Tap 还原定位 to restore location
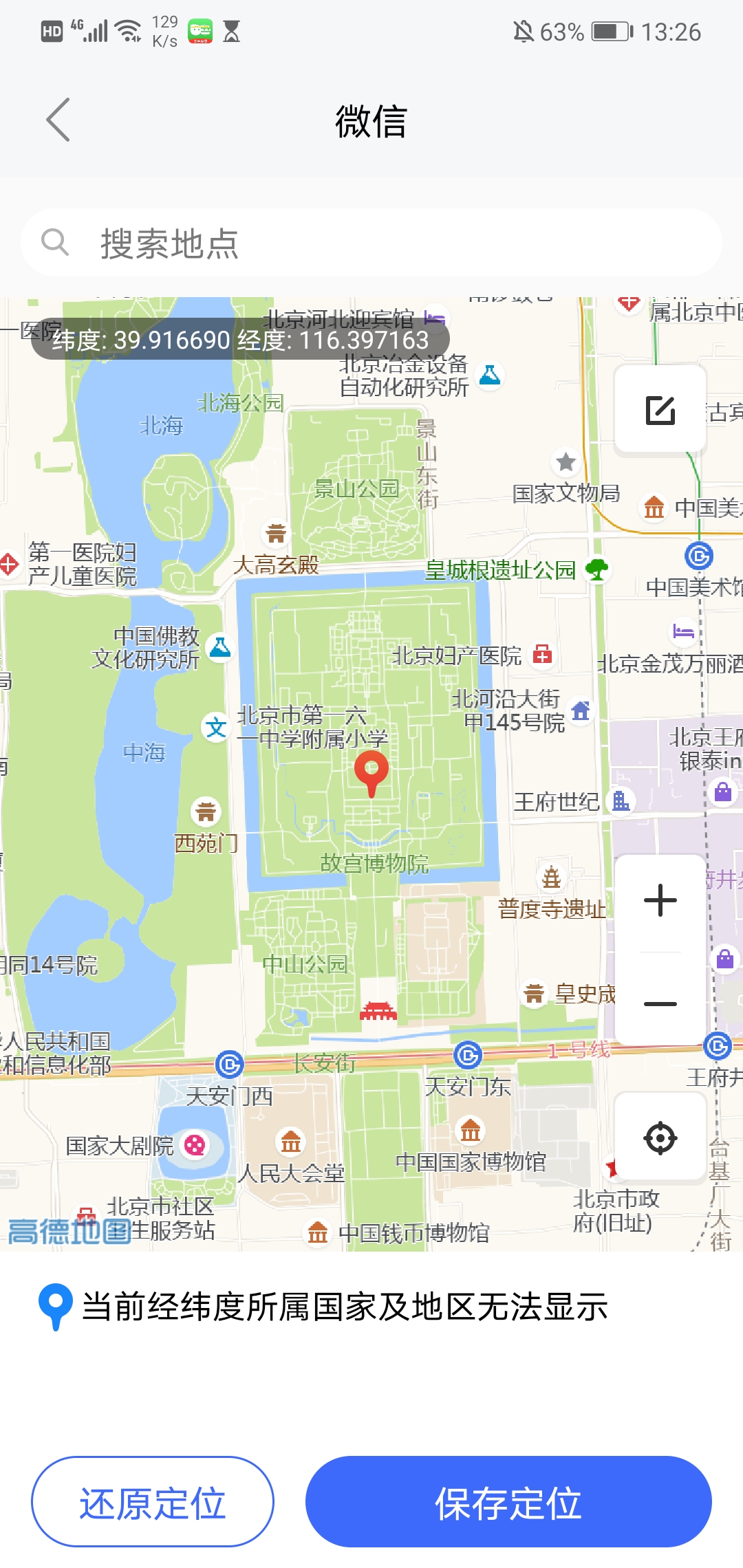The height and width of the screenshot is (1568, 743). pyautogui.click(x=153, y=1503)
